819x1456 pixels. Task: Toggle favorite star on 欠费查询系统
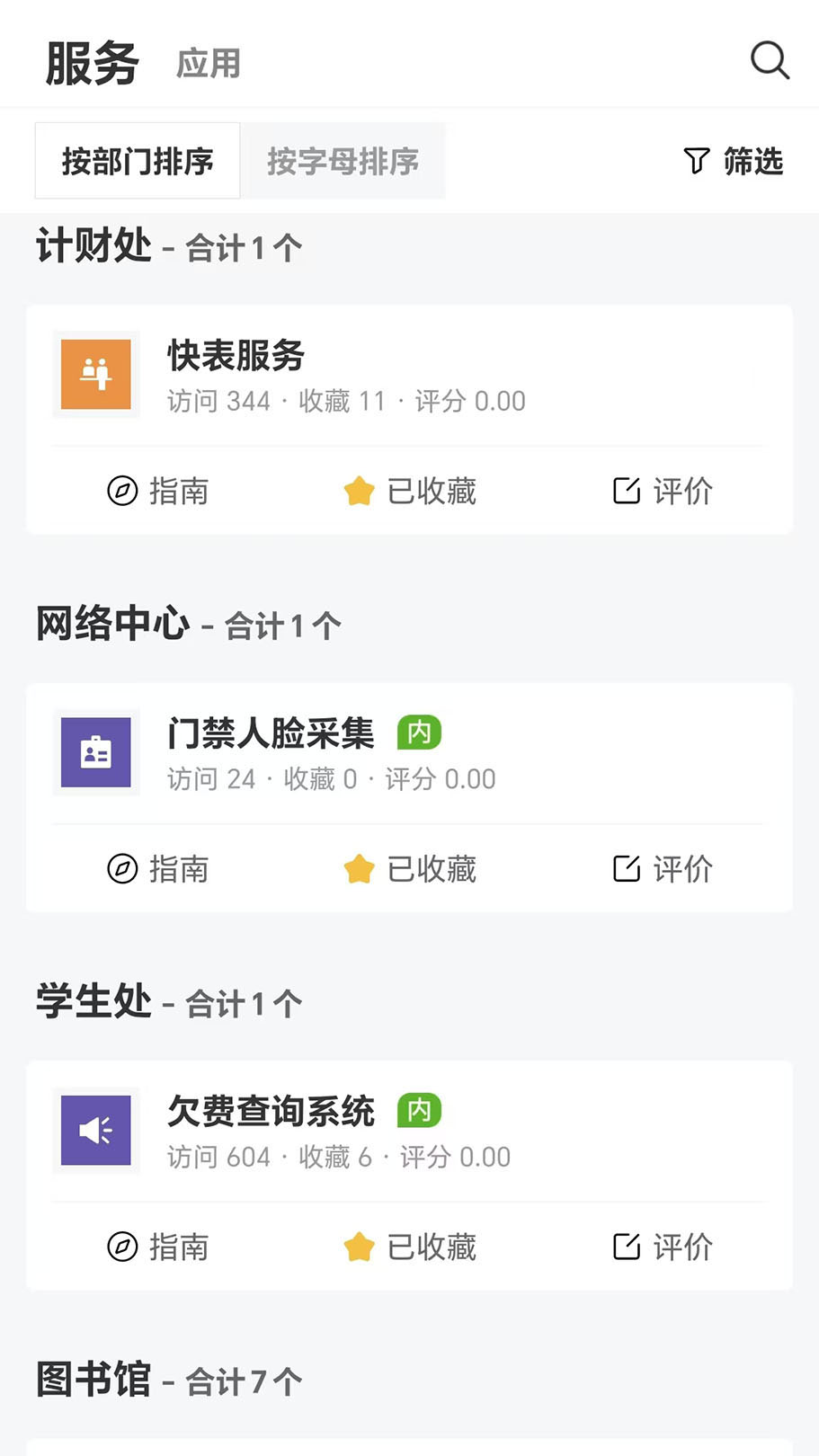click(x=359, y=1247)
